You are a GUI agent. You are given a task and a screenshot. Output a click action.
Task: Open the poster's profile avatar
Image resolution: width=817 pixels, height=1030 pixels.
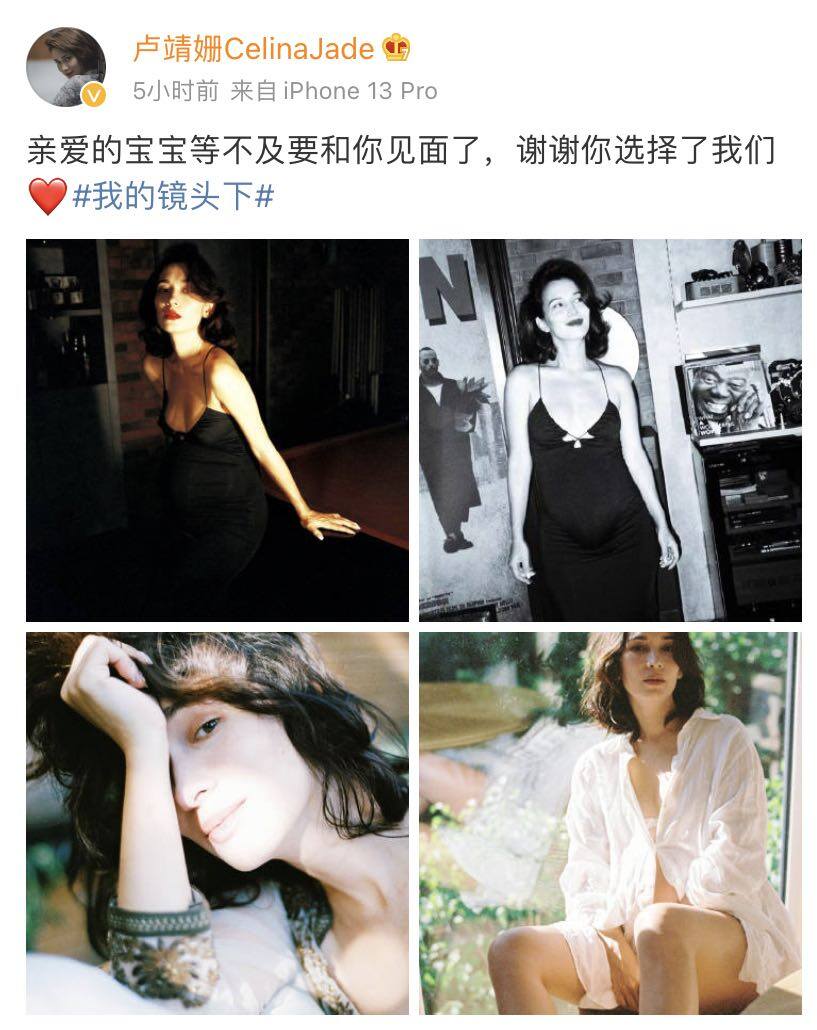coord(65,67)
